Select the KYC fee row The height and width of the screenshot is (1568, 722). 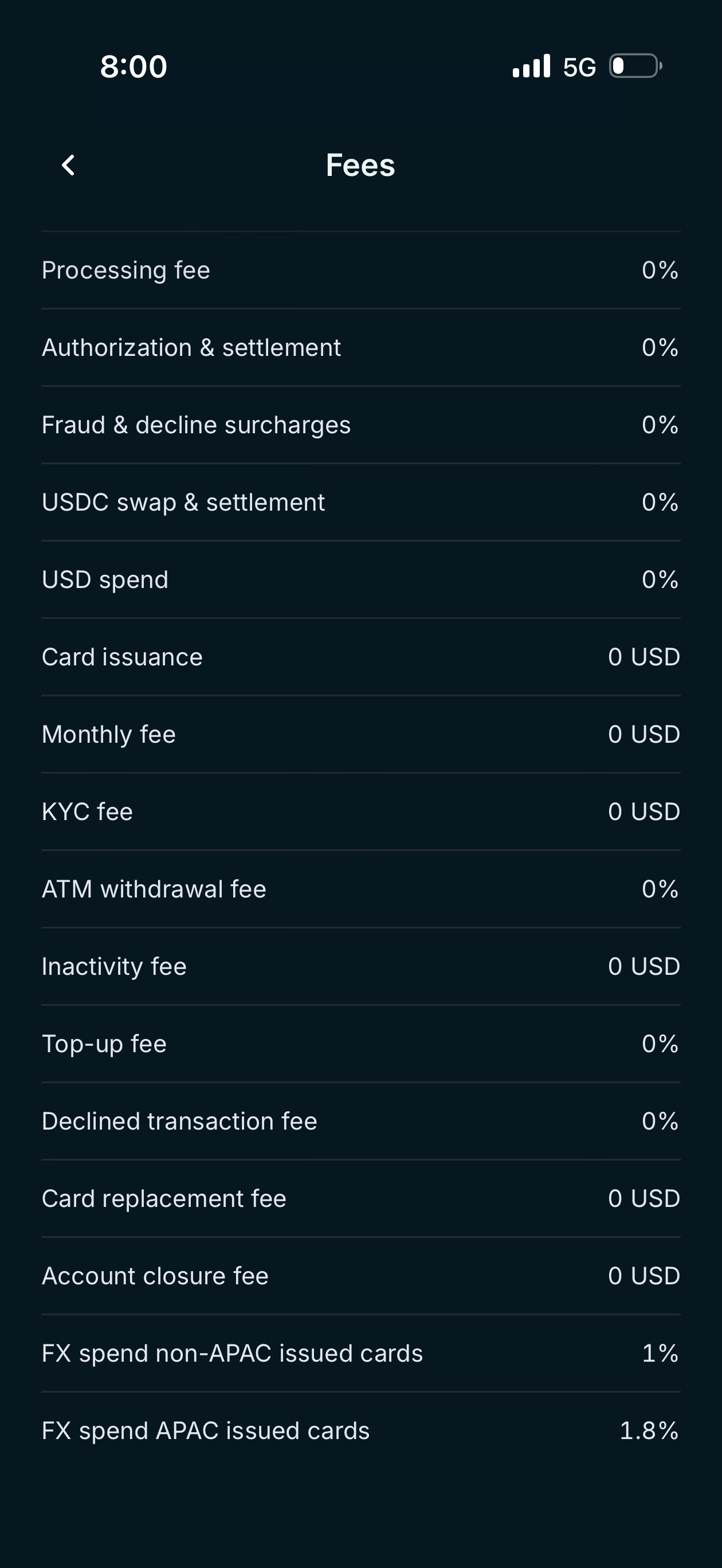click(360, 811)
